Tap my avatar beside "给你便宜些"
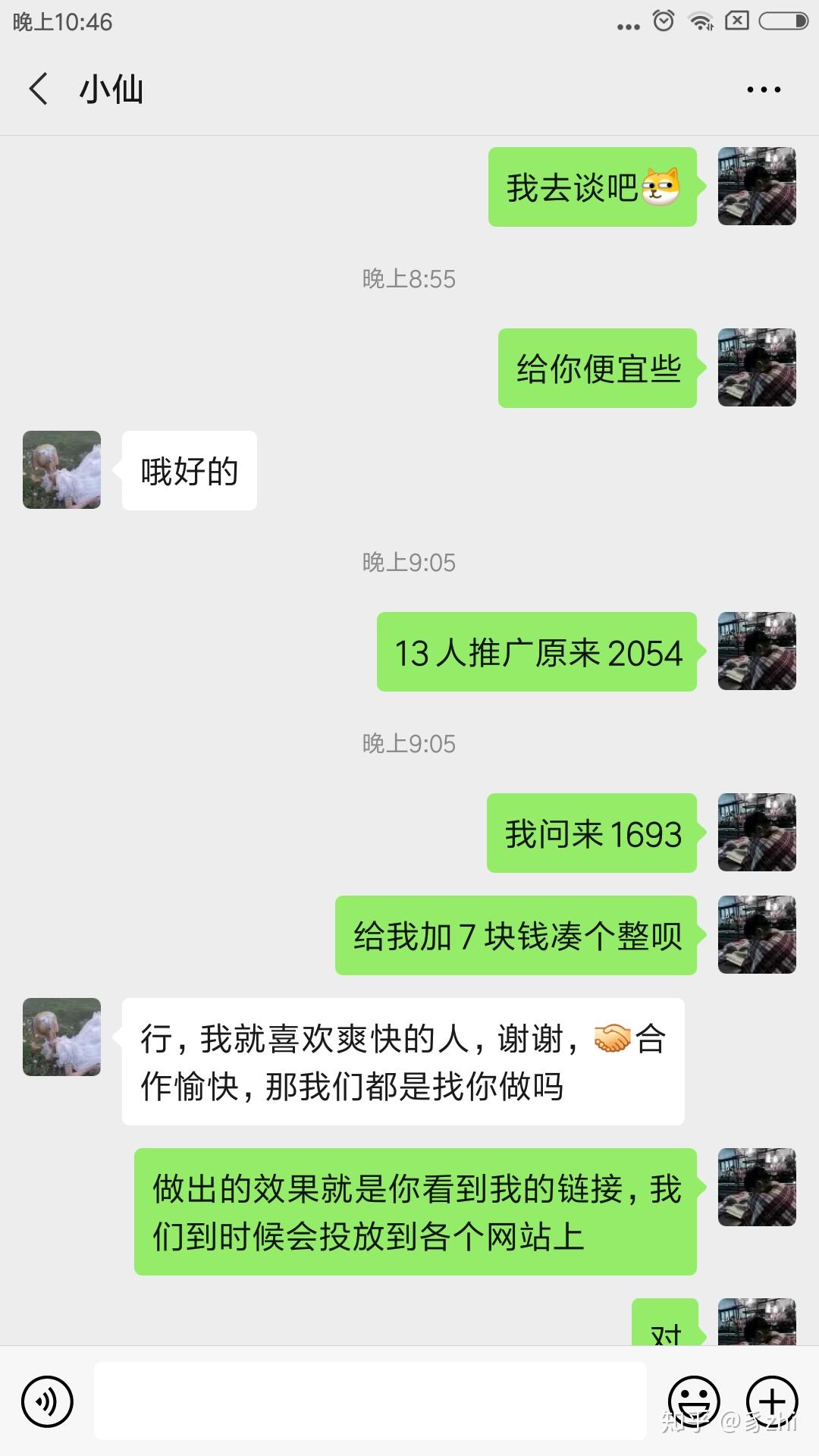Screen dimensions: 819x1456 (x=757, y=368)
